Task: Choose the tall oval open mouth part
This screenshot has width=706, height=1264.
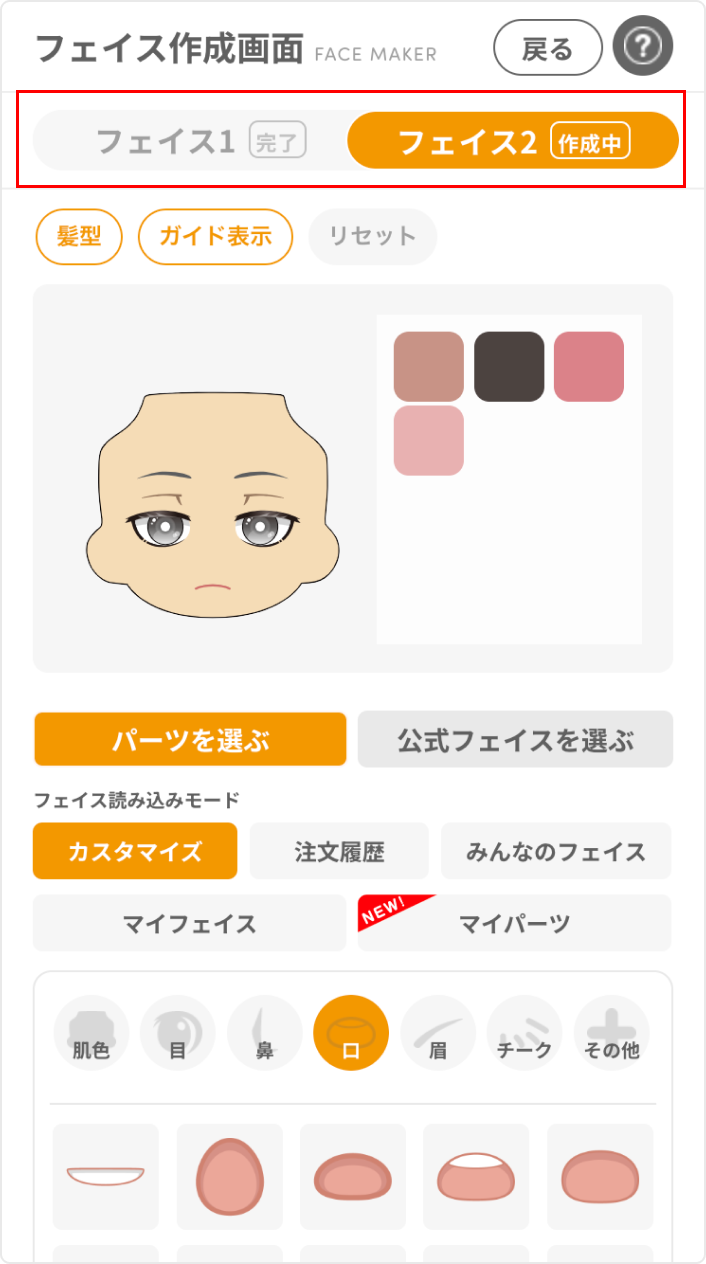Action: [229, 1177]
